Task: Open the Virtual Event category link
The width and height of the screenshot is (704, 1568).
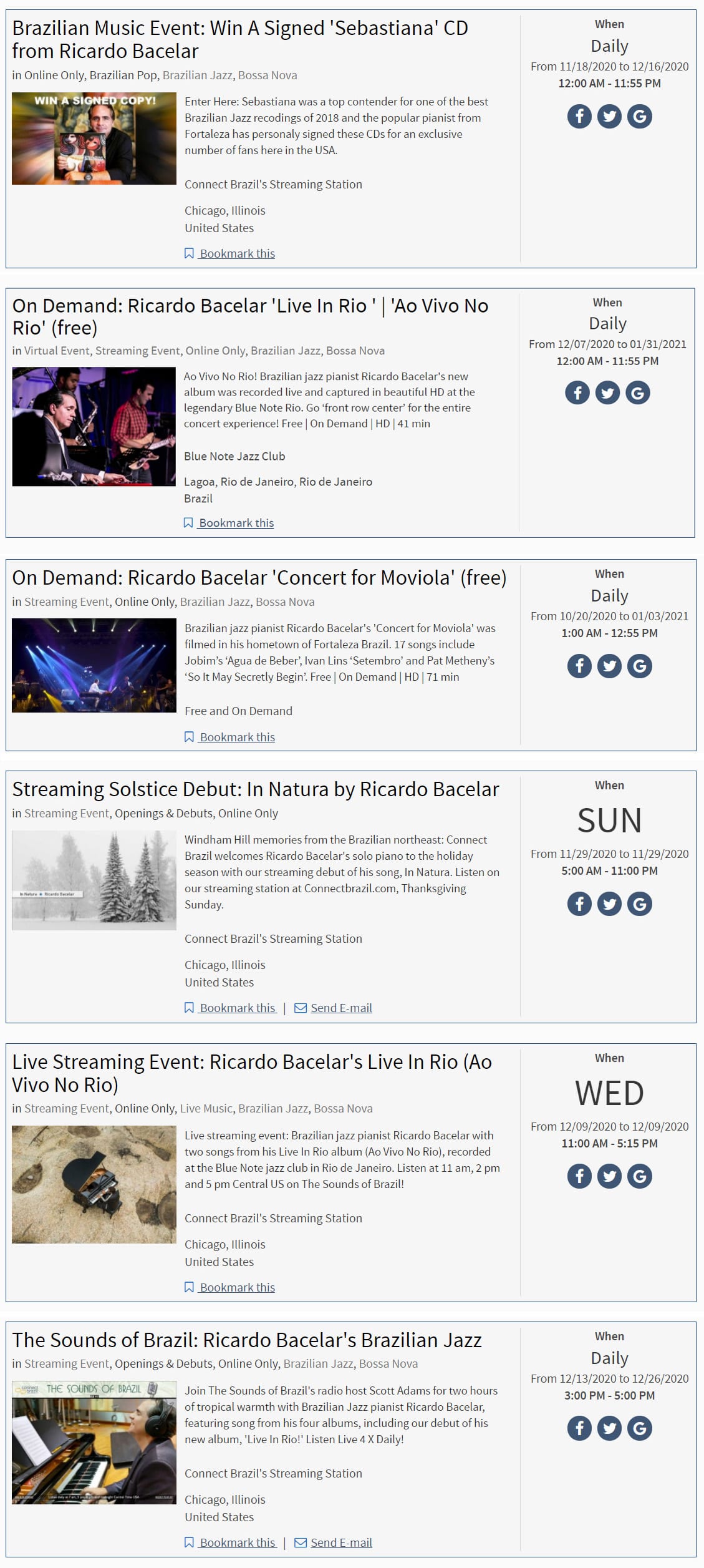Action: point(57,351)
